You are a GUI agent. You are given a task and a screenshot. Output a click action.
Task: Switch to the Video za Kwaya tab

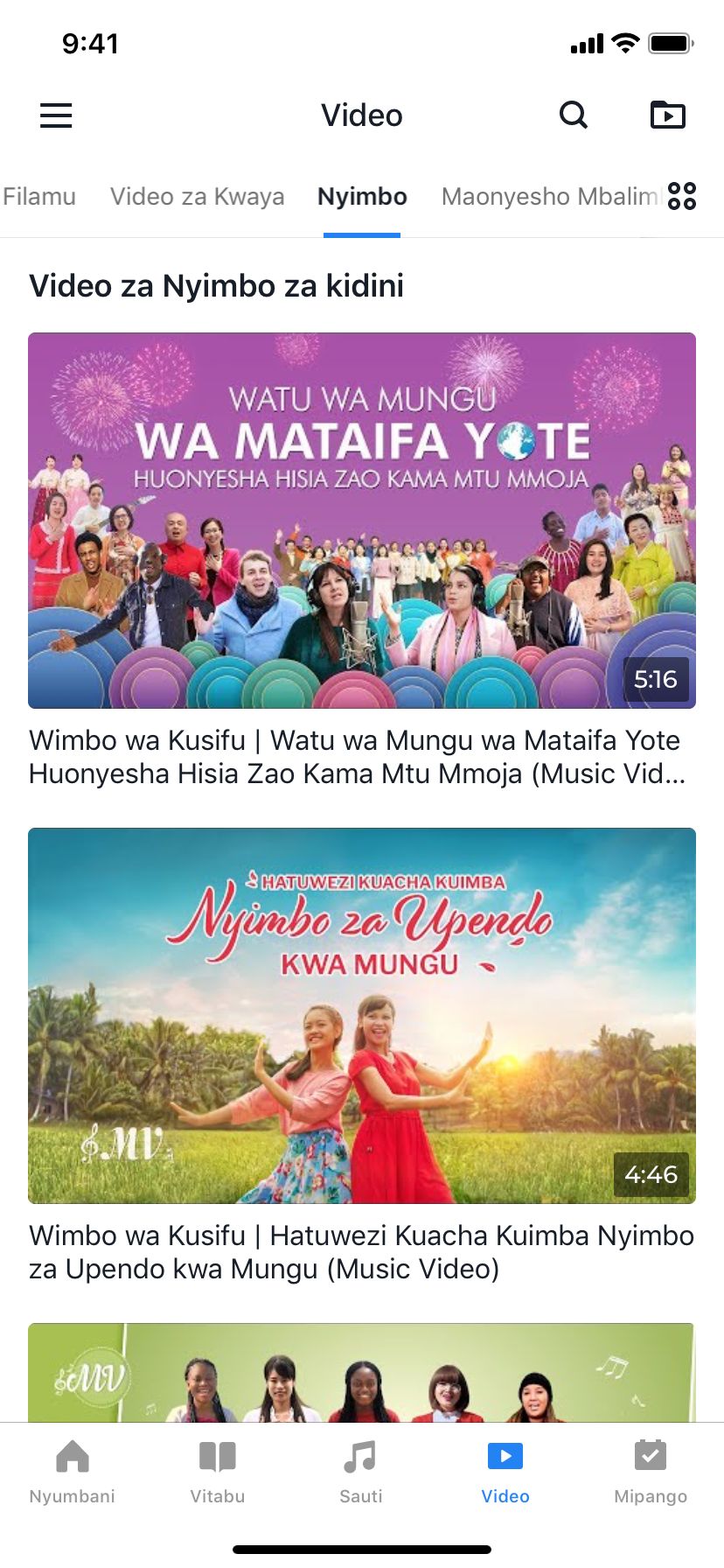pyautogui.click(x=197, y=197)
